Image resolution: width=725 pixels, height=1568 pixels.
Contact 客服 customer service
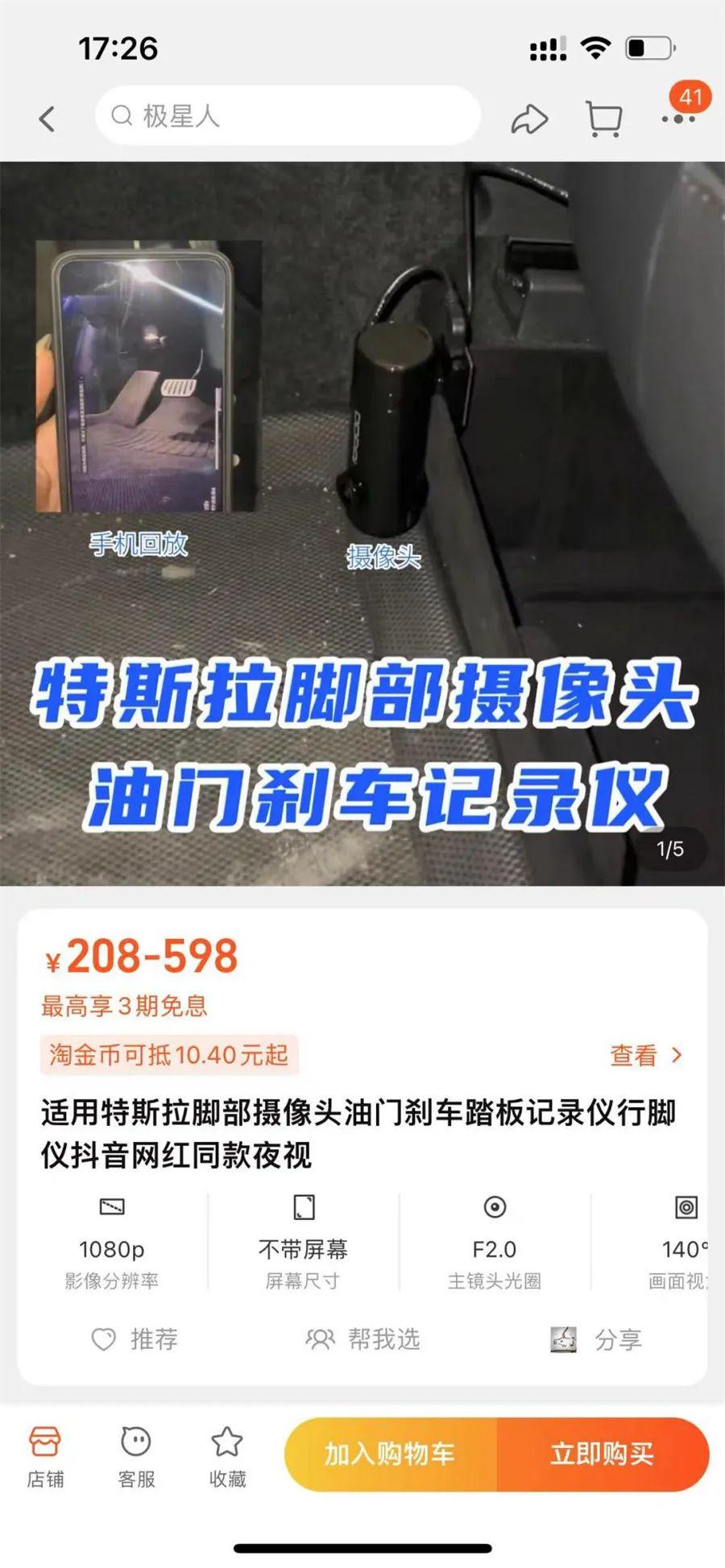click(x=136, y=1457)
